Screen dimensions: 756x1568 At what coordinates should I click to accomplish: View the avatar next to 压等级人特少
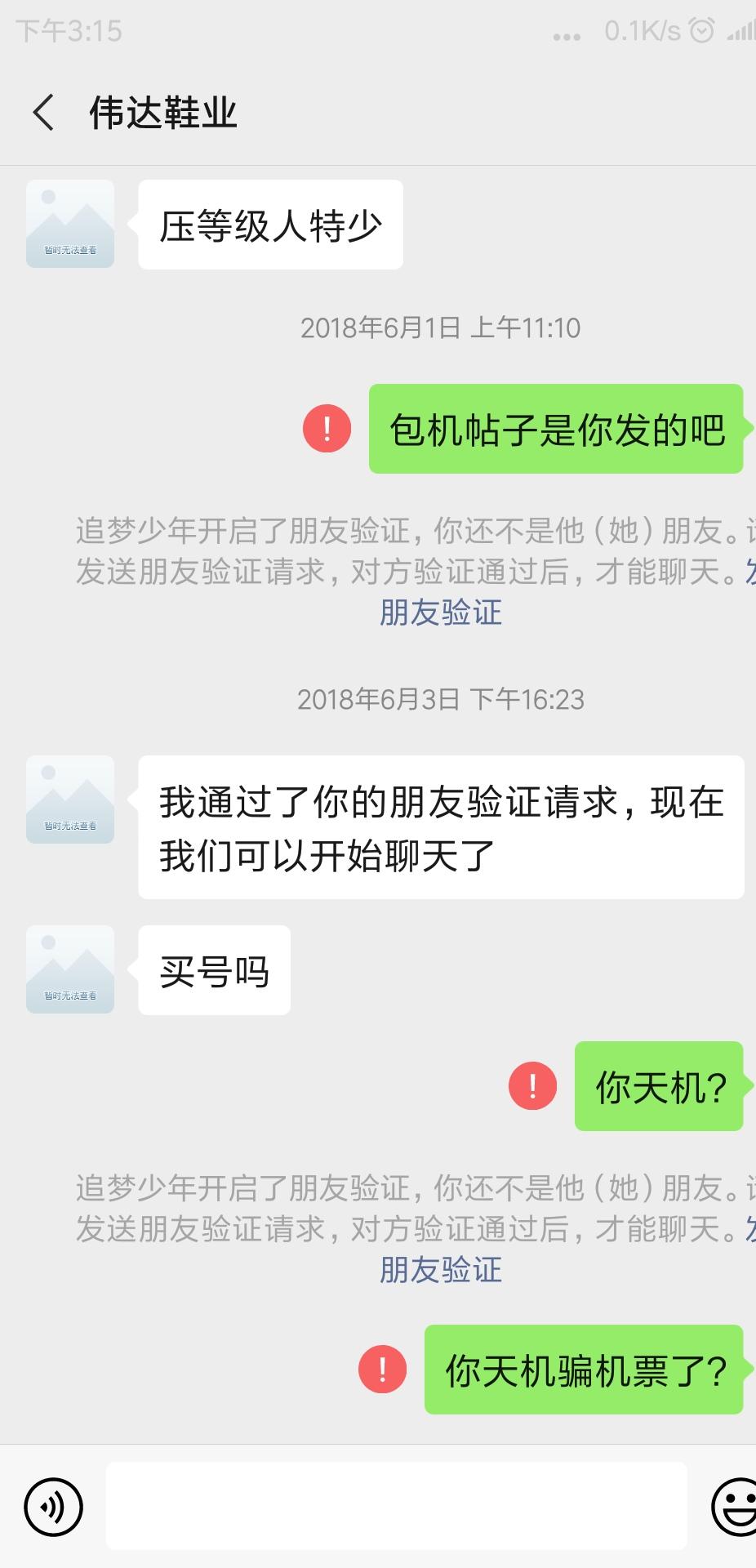click(70, 224)
